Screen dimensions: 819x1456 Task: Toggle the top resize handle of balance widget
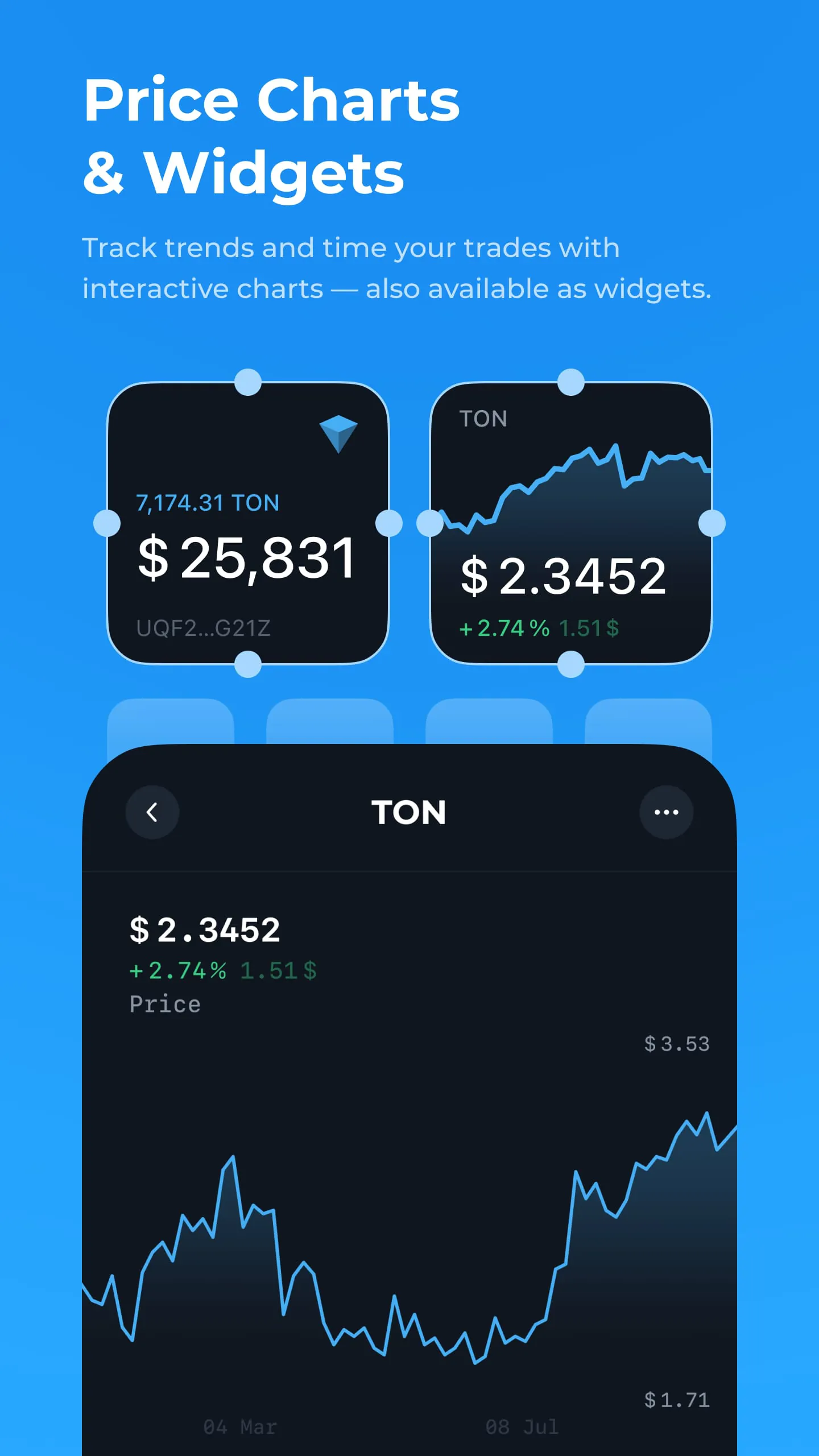(x=247, y=383)
